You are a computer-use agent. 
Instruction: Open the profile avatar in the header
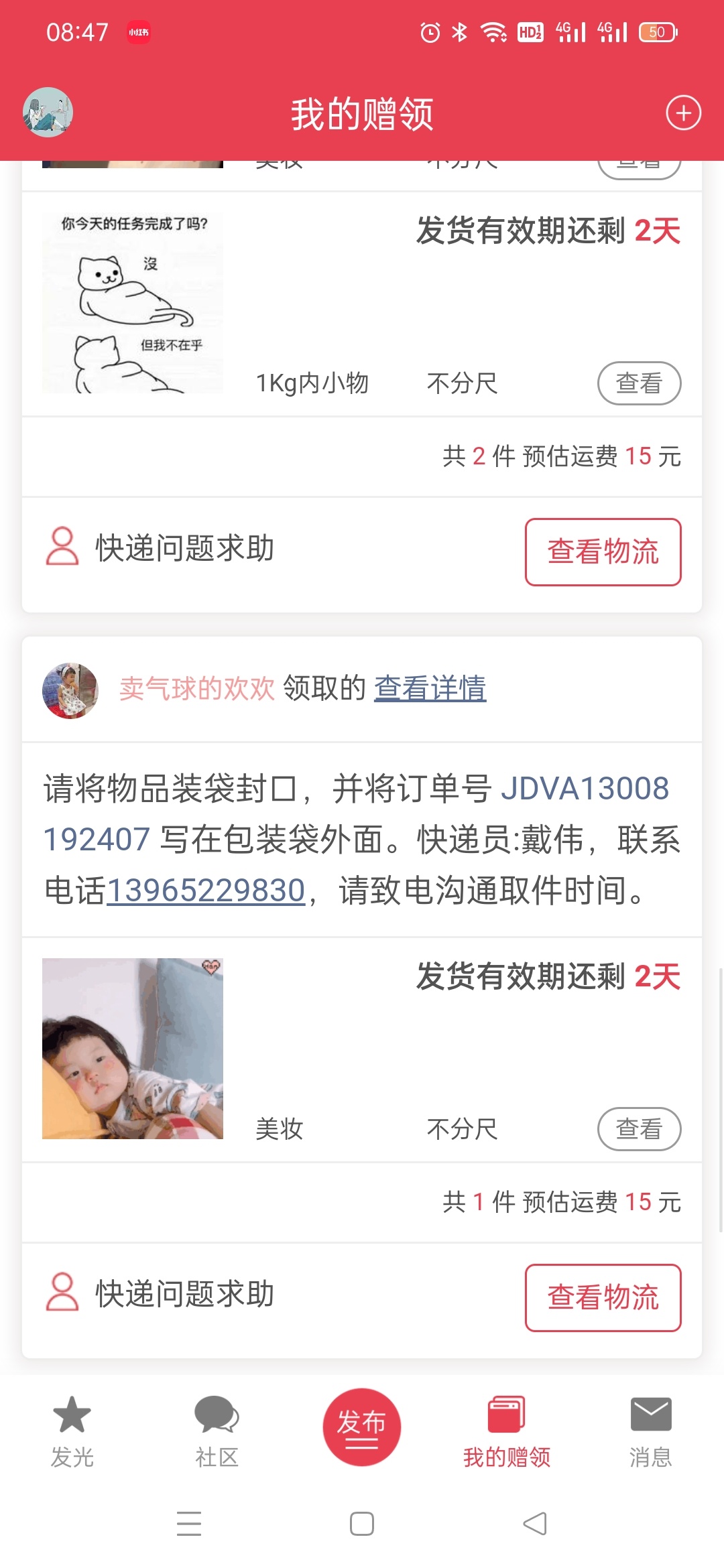tap(48, 113)
